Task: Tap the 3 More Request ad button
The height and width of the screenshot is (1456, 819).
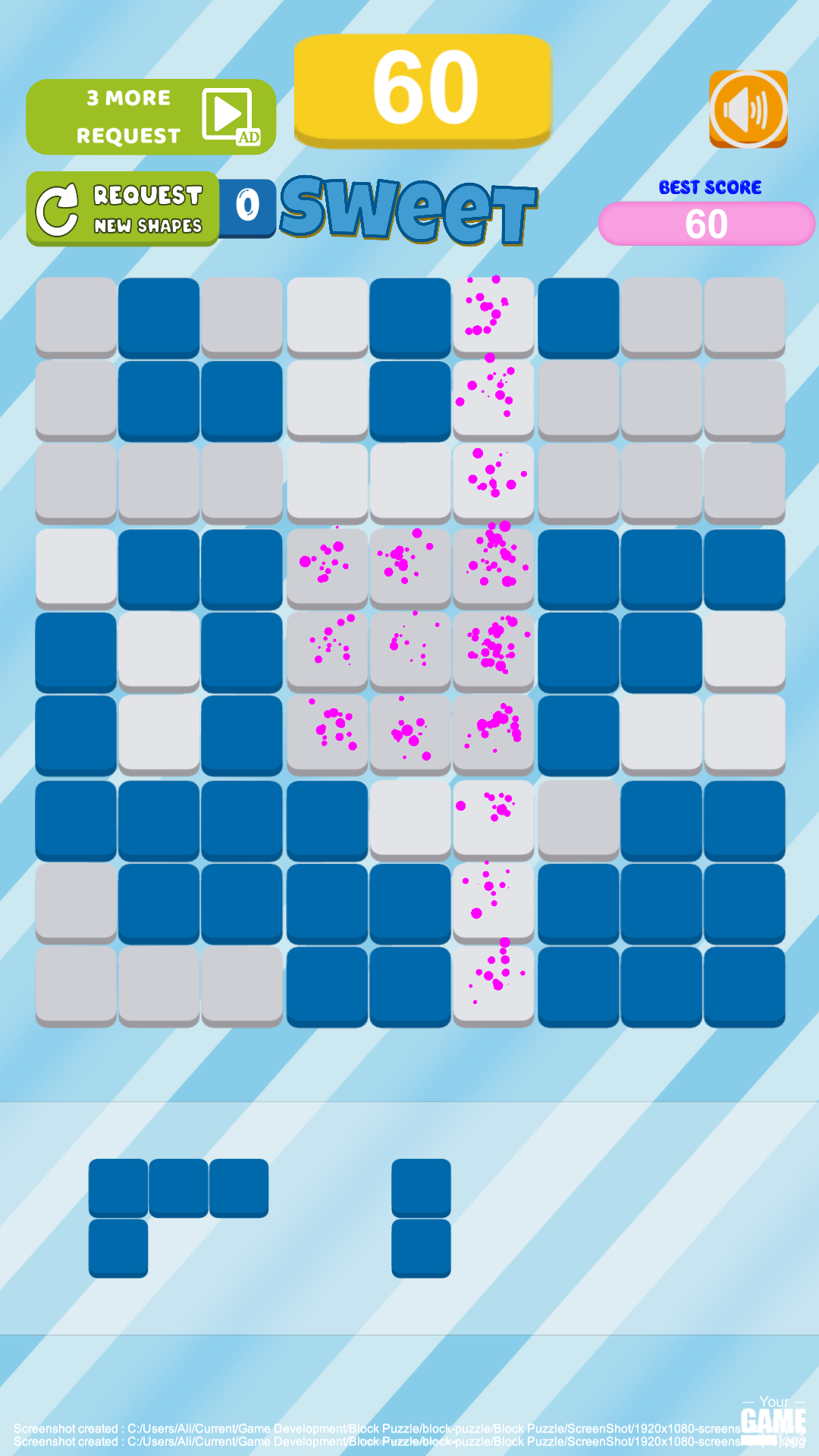Action: pos(150,117)
